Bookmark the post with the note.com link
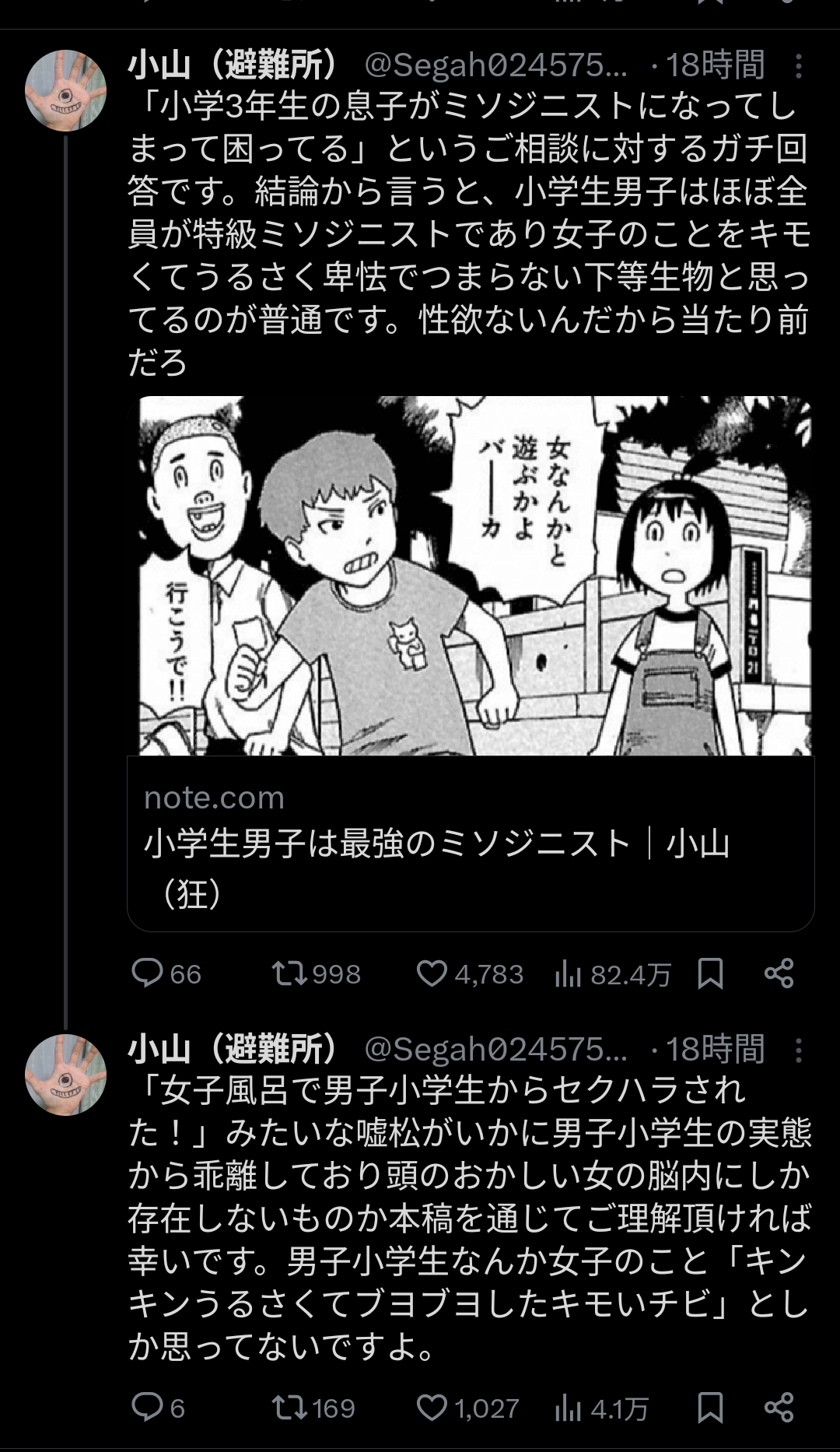 (x=710, y=973)
